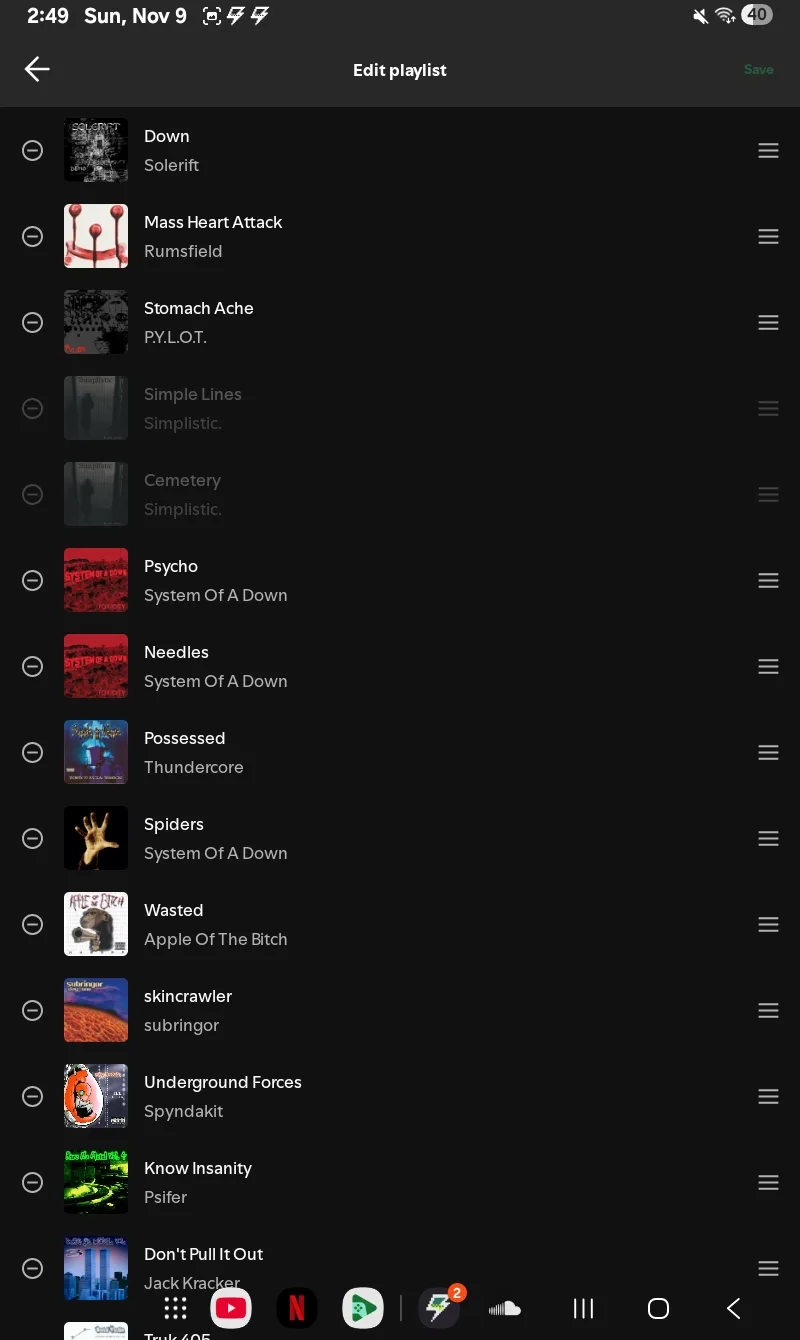
Task: Show recent apps
Action: point(583,1308)
